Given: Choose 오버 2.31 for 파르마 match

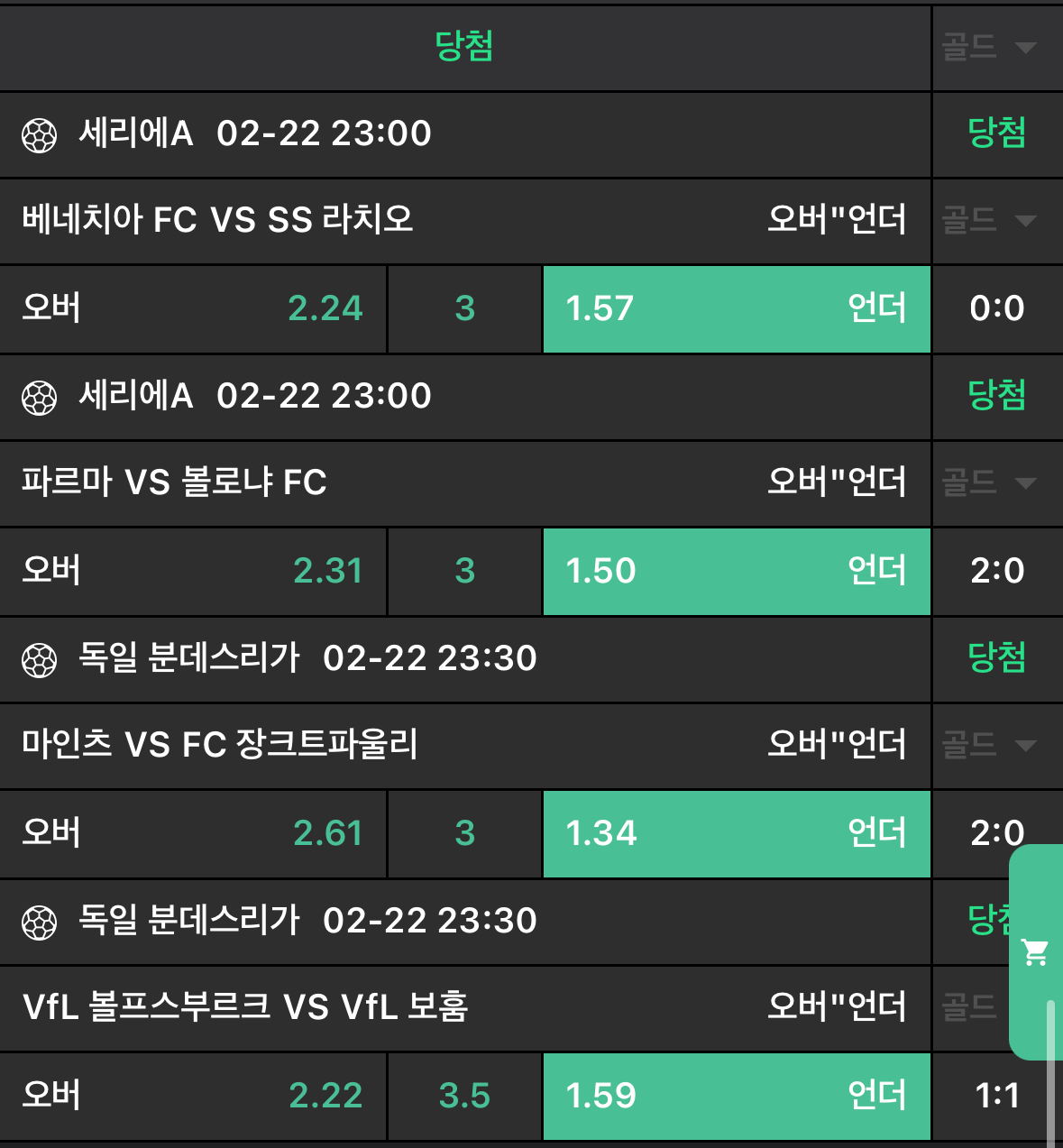Looking at the screenshot, I should [193, 571].
